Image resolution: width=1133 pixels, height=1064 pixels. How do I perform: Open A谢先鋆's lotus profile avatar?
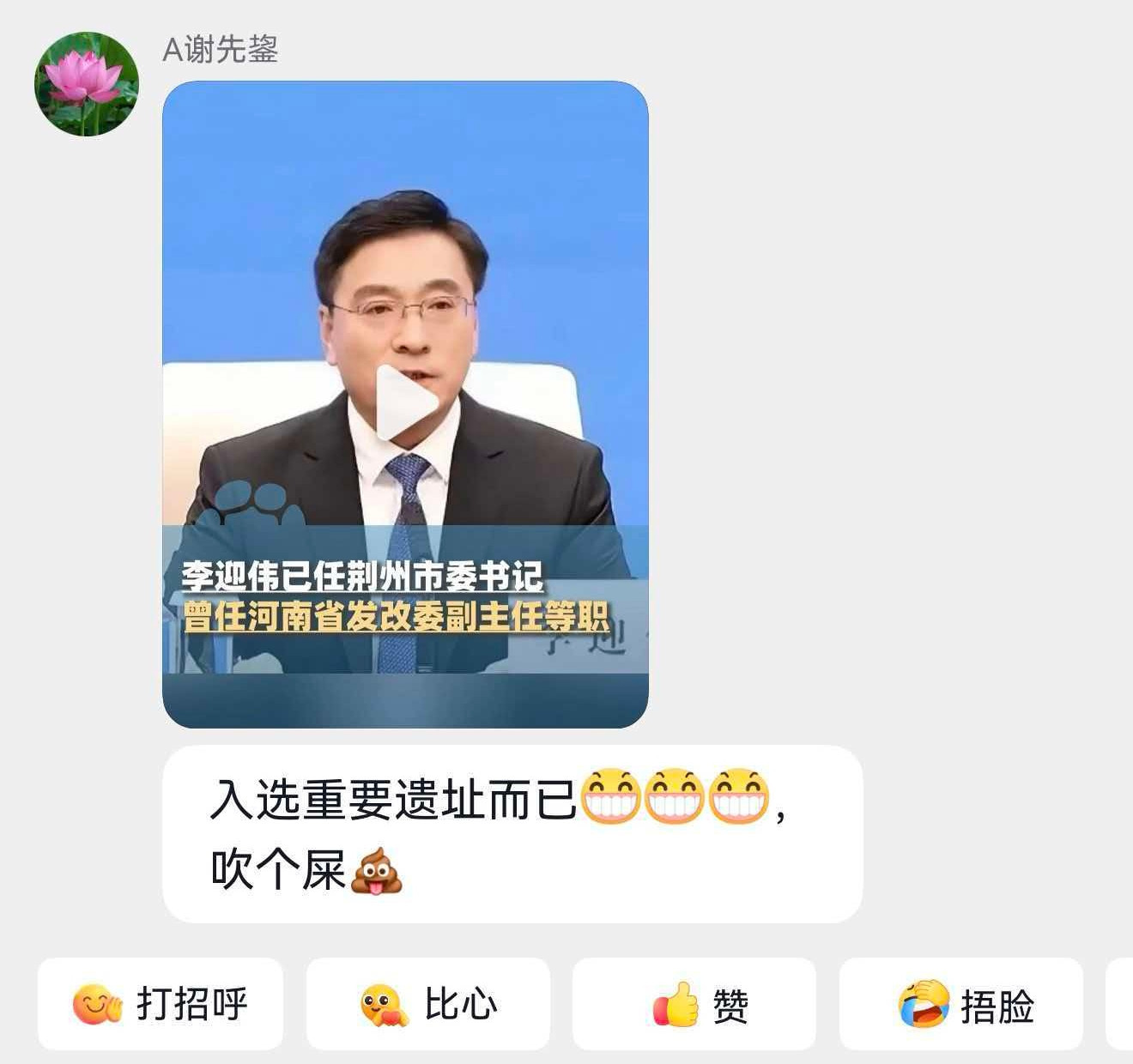86,84
